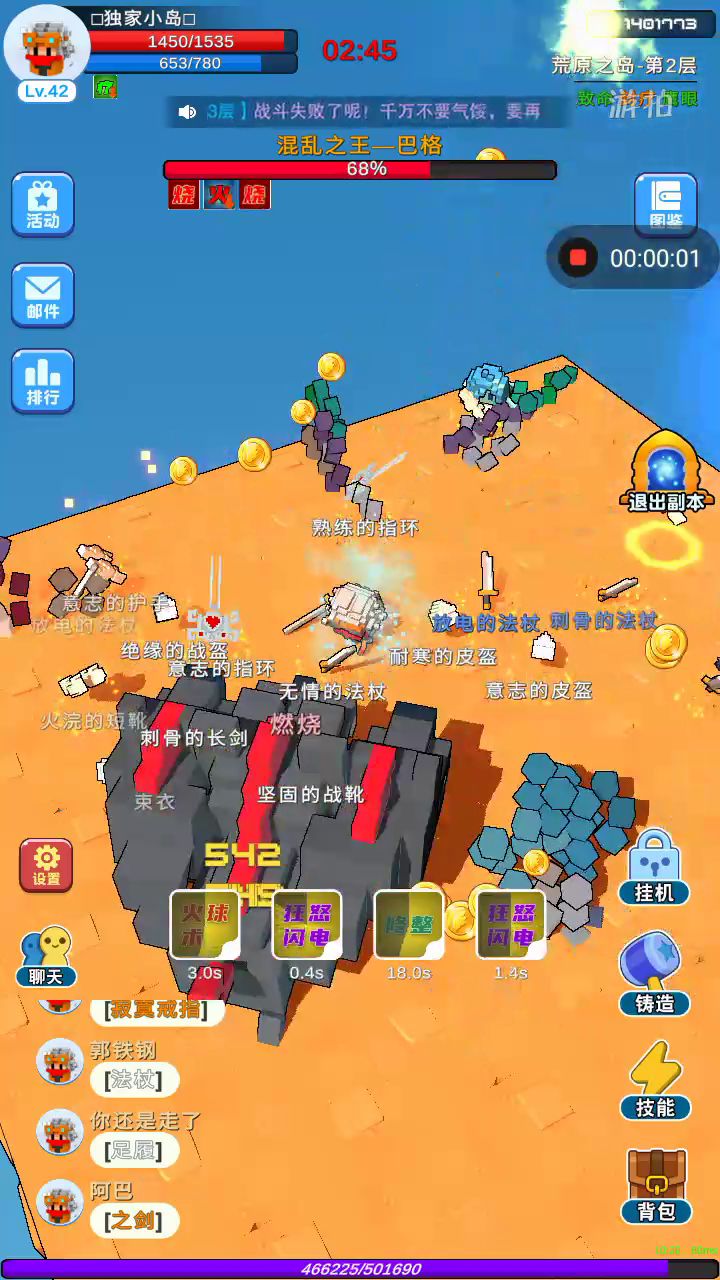Screen dimensions: 720x1280
Task: Tap 退出副本 to exit the dungeon
Action: [x=665, y=477]
